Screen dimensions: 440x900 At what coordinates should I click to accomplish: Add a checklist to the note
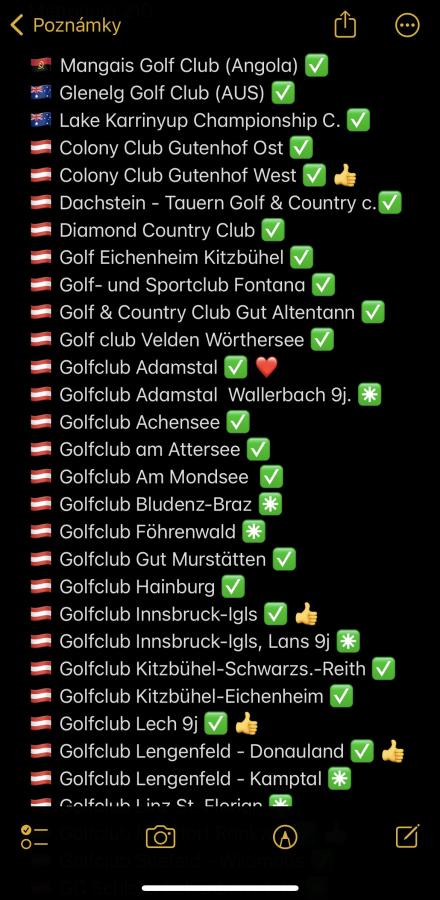[x=34, y=837]
